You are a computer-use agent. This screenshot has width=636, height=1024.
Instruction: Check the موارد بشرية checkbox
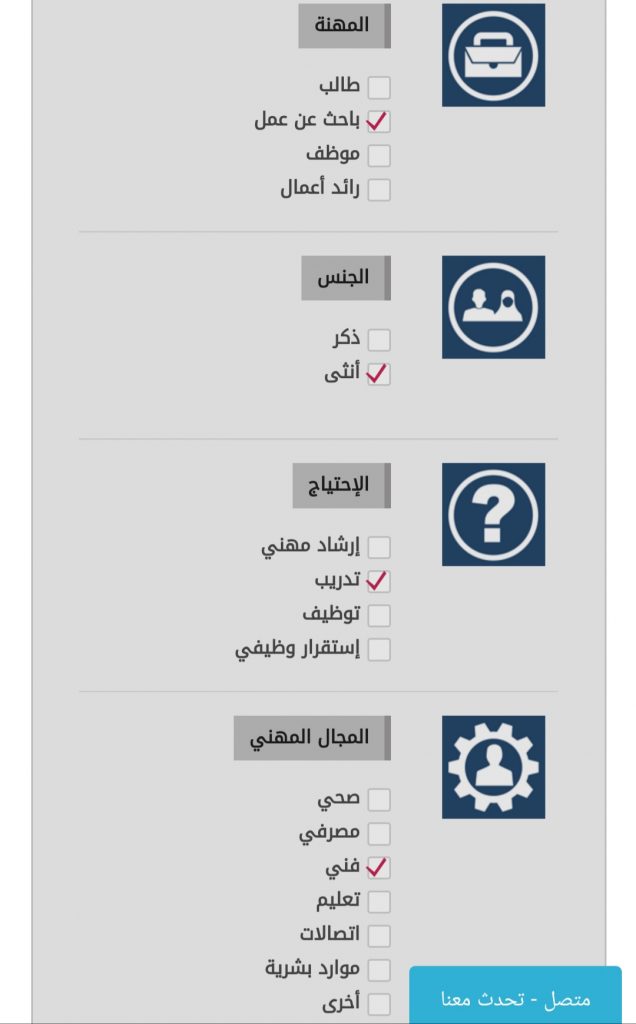tap(379, 970)
